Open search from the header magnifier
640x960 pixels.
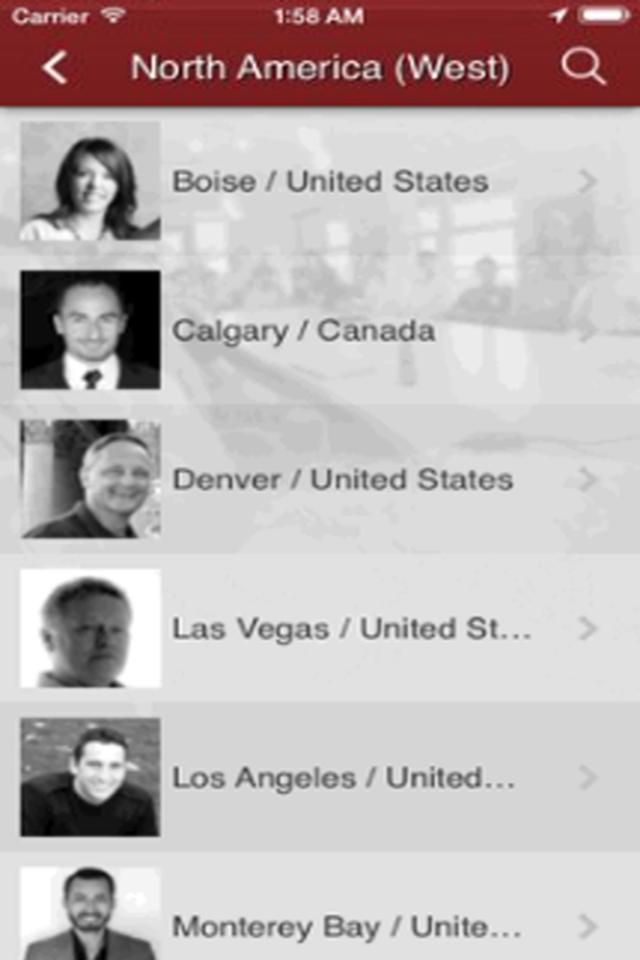coord(583,67)
